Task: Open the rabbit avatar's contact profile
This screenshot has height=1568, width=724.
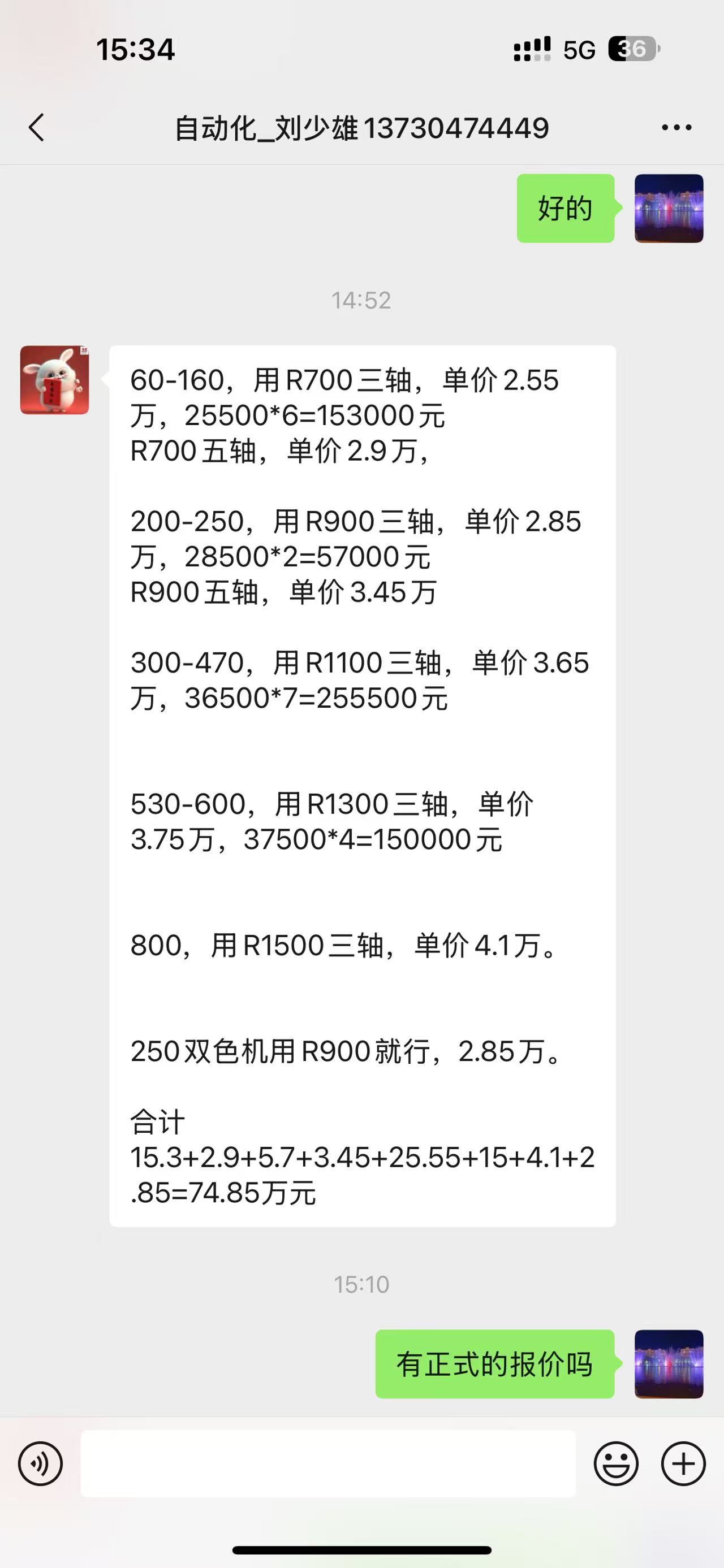Action: [55, 380]
